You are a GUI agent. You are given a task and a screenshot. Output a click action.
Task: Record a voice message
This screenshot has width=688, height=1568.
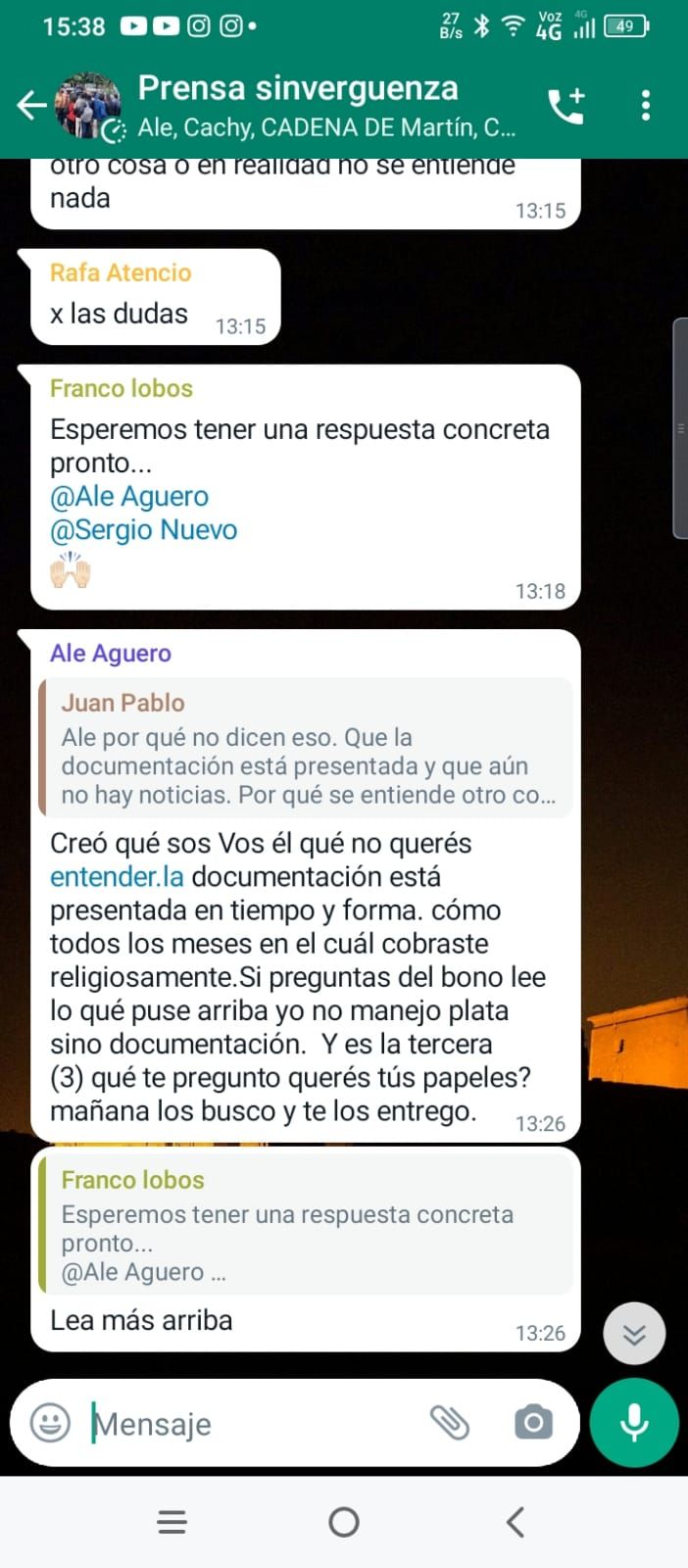coord(634,1422)
